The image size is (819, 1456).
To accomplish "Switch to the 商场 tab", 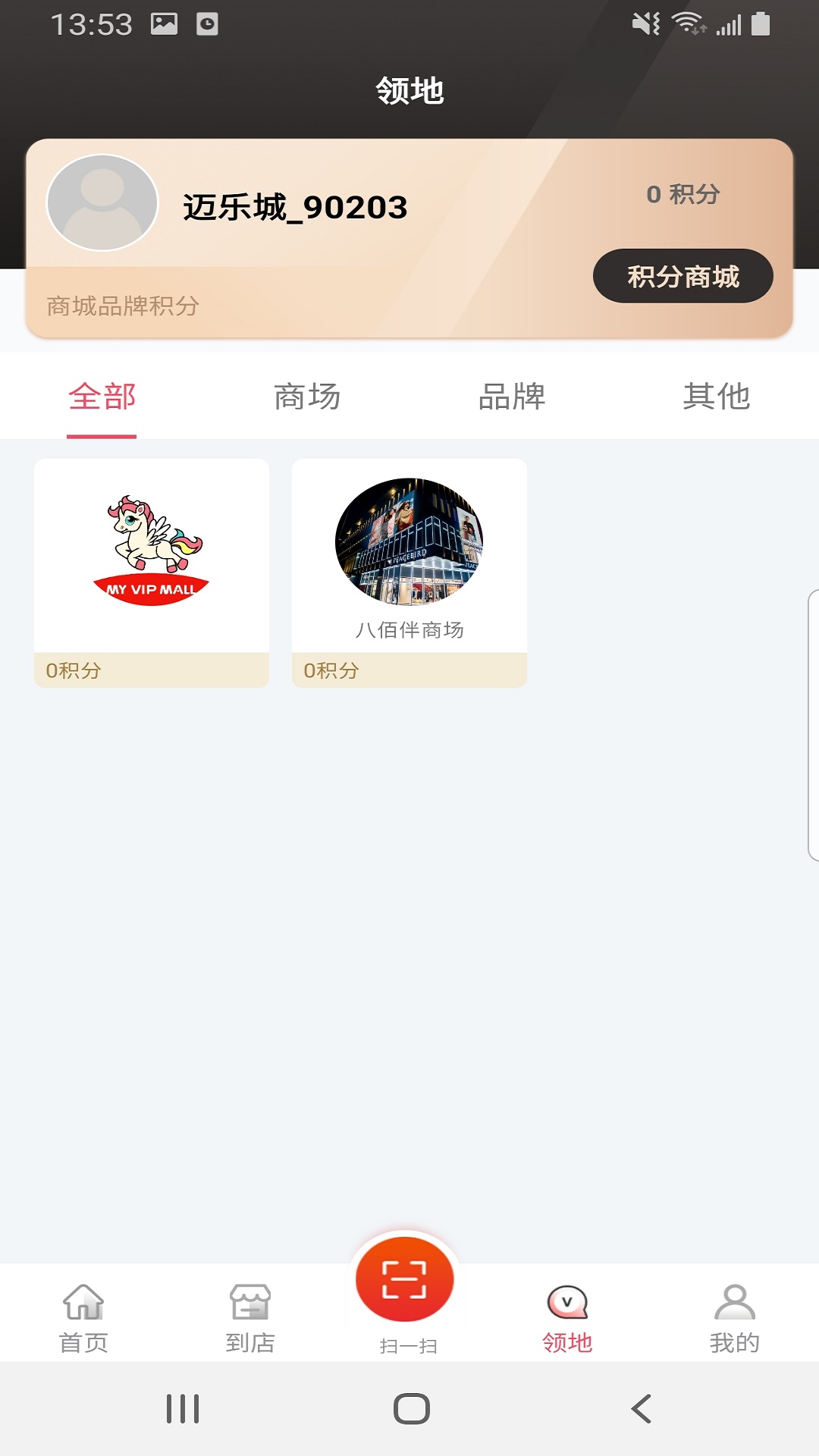I will click(307, 397).
